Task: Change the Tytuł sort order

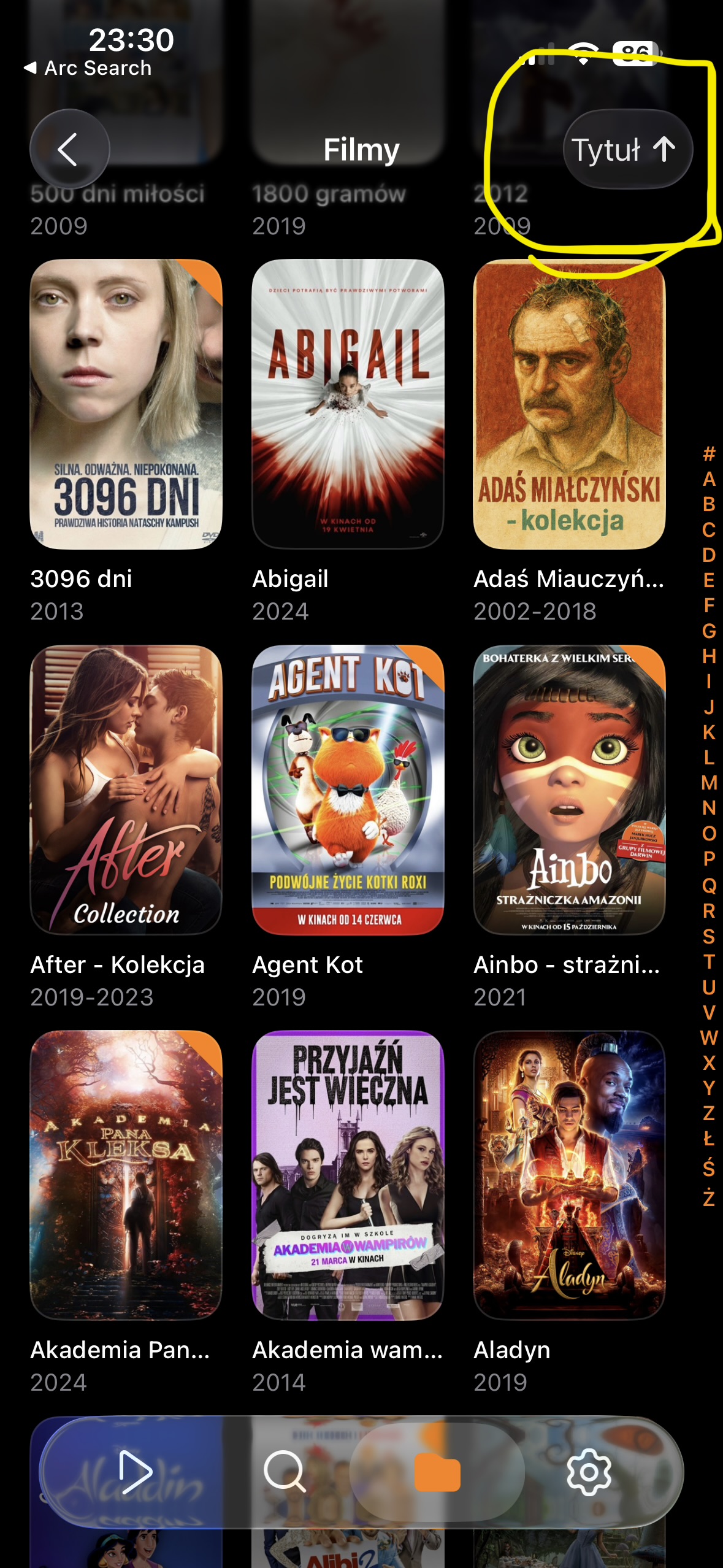Action: click(627, 149)
